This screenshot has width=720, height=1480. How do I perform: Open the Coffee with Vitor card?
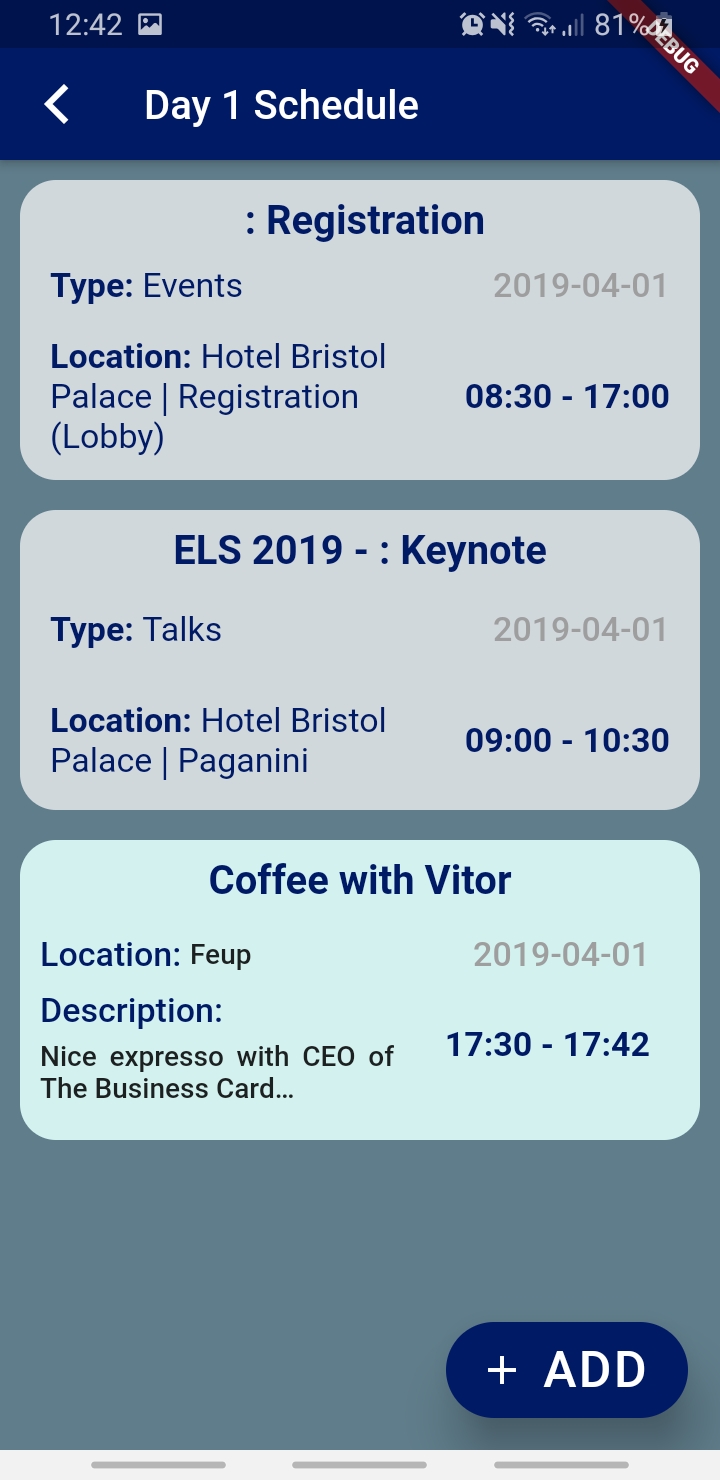click(x=360, y=990)
